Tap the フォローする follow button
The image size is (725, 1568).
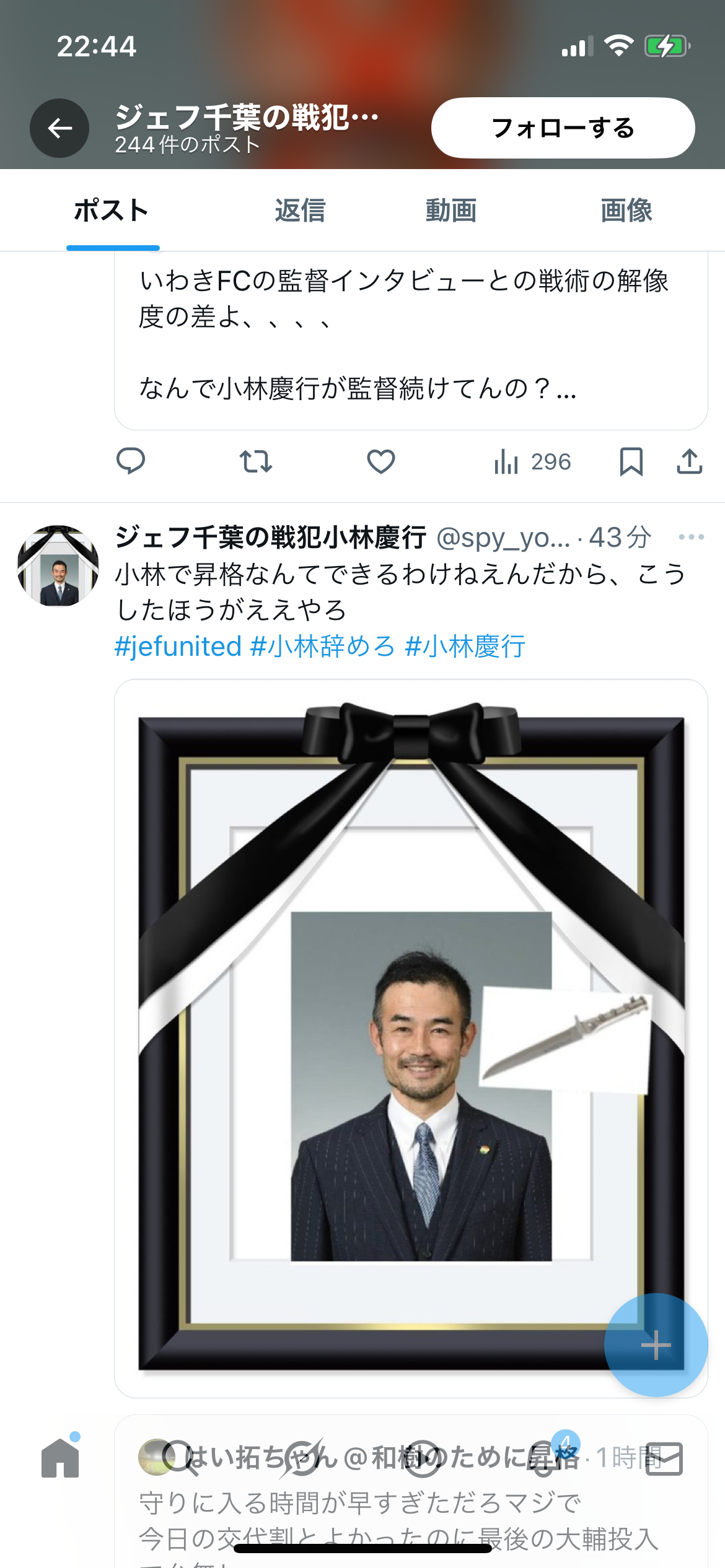pyautogui.click(x=563, y=128)
